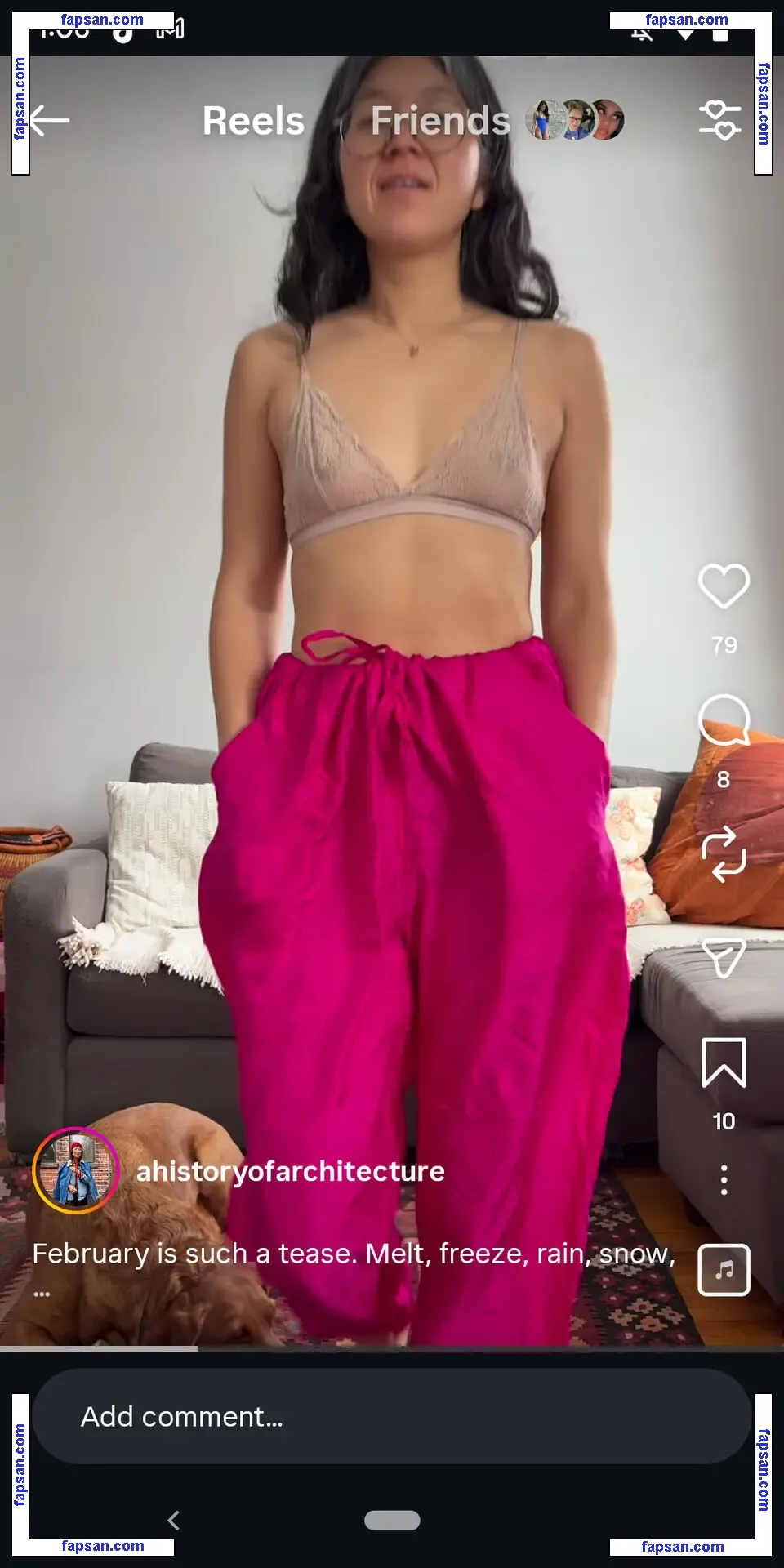
Task: Share the reel via paper plane
Action: pos(724,957)
